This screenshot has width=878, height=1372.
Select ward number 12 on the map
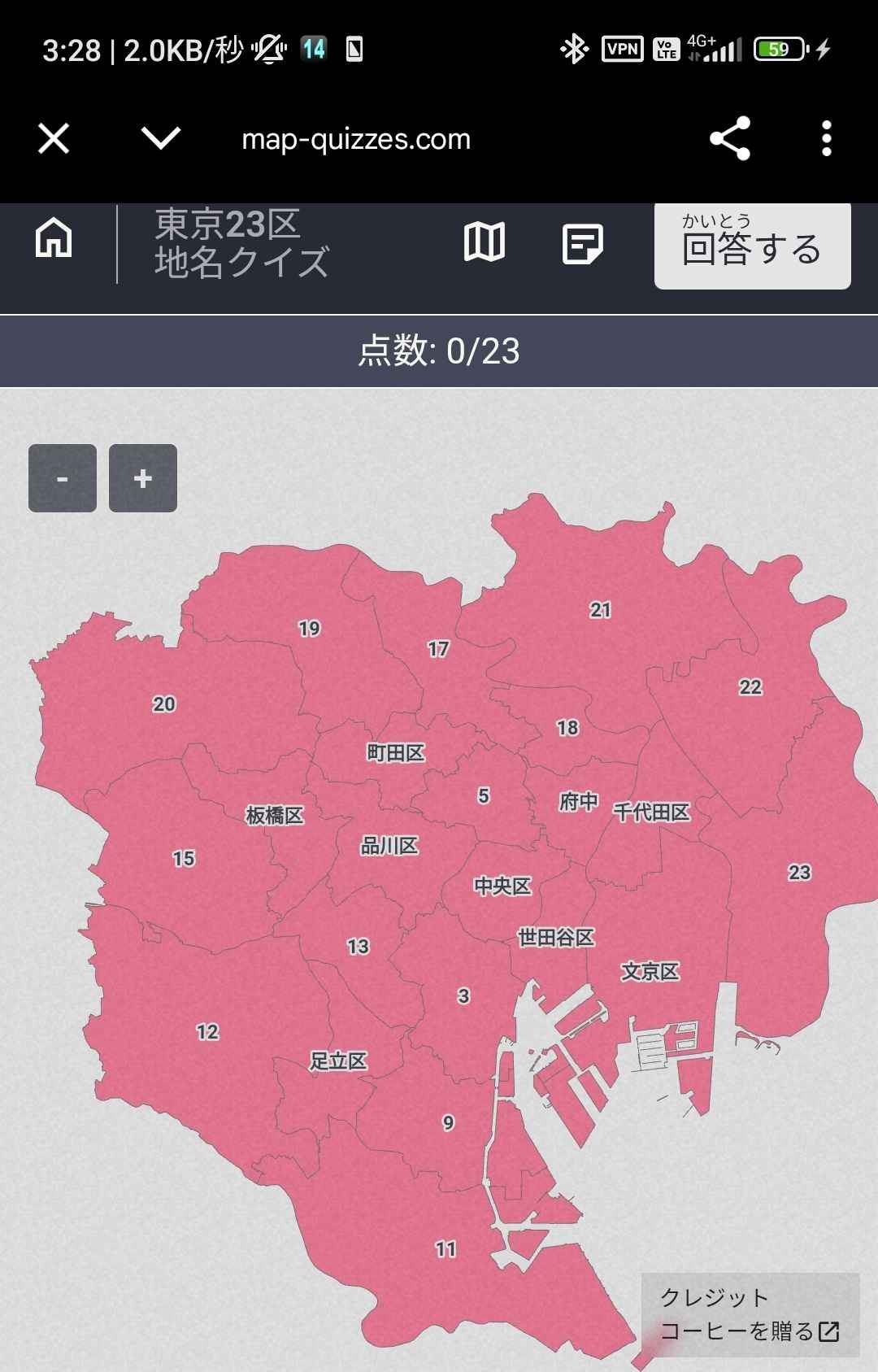207,1032
